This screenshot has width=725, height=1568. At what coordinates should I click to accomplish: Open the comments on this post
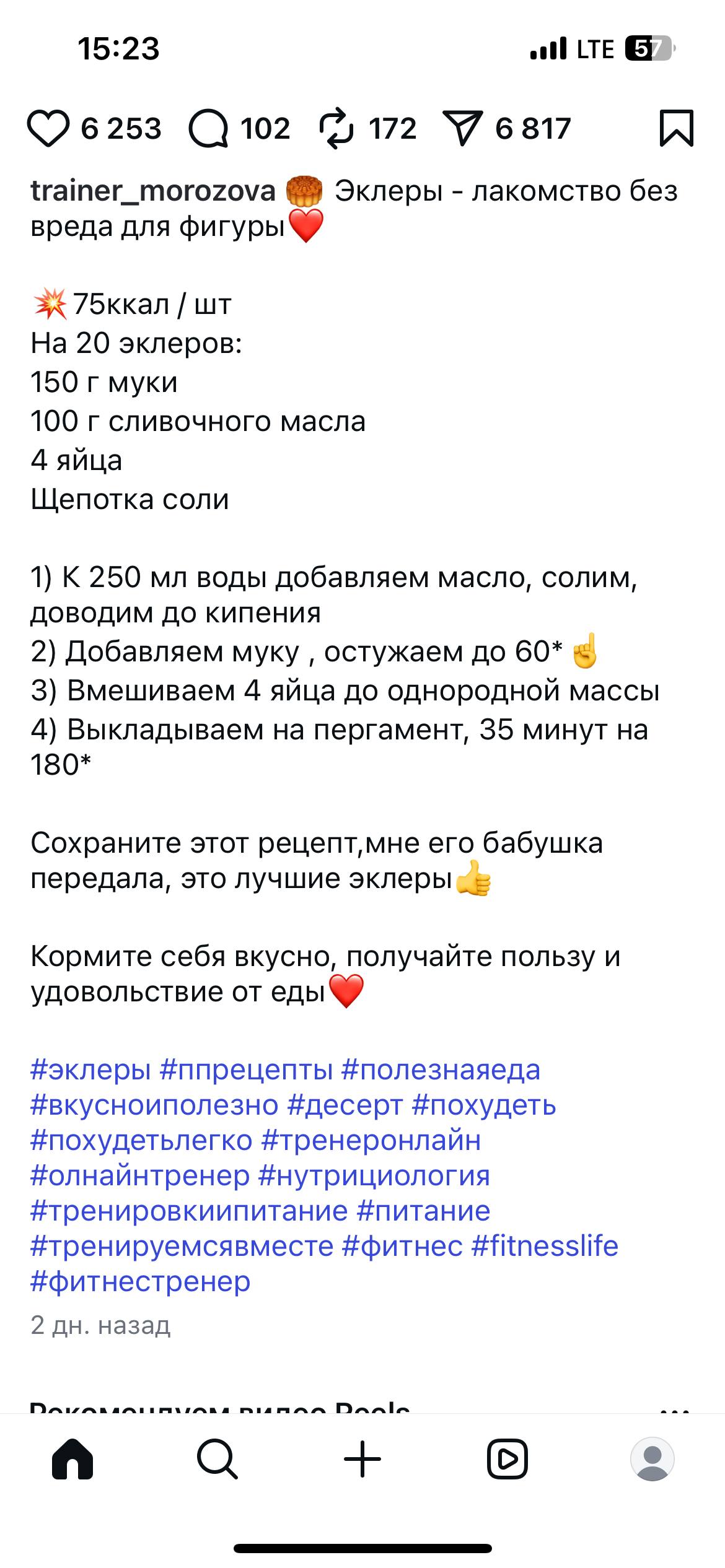(208, 129)
